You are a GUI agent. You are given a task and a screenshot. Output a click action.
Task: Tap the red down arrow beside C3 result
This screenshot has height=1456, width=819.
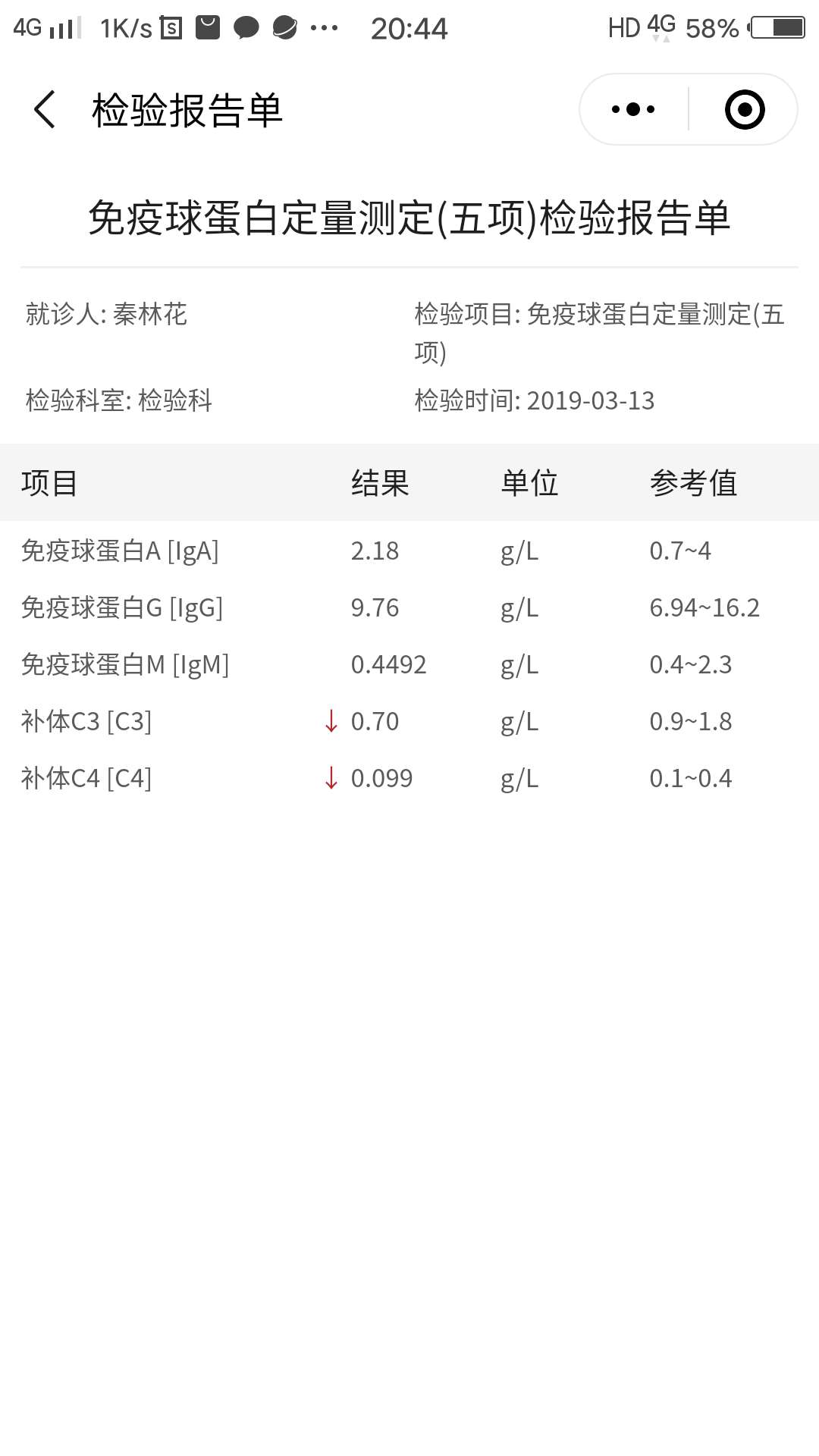pyautogui.click(x=329, y=722)
